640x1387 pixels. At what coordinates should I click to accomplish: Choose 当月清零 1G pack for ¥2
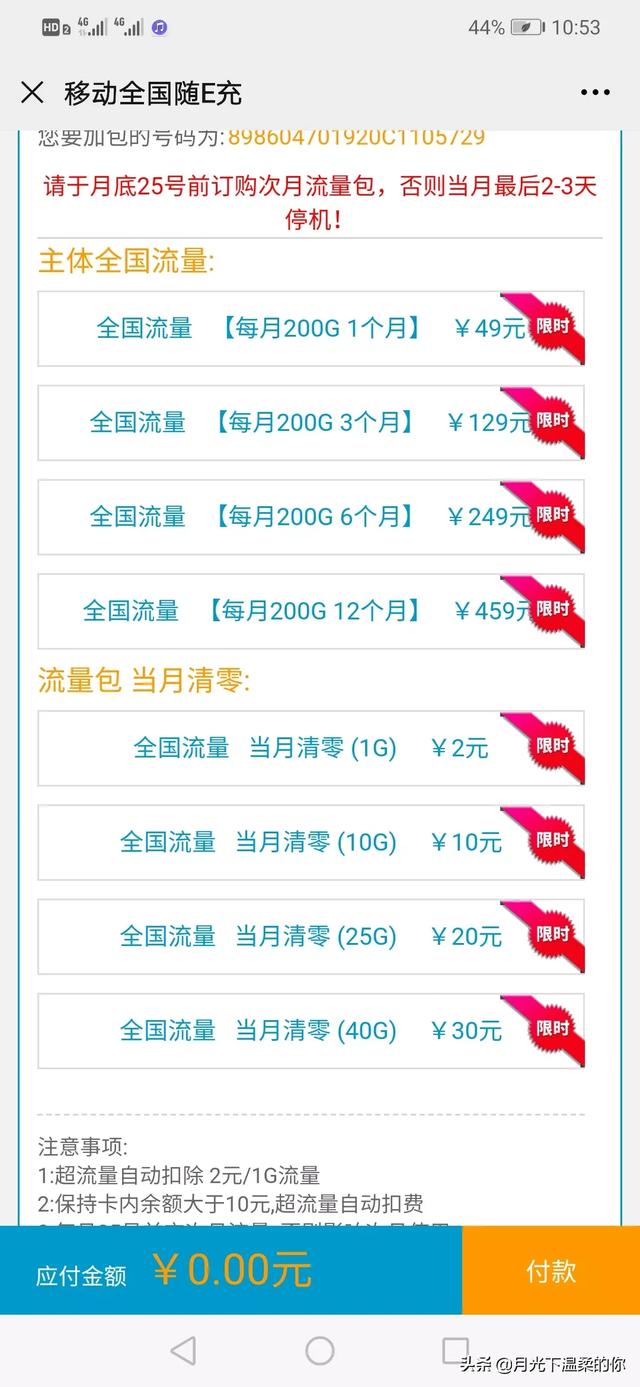pos(311,748)
